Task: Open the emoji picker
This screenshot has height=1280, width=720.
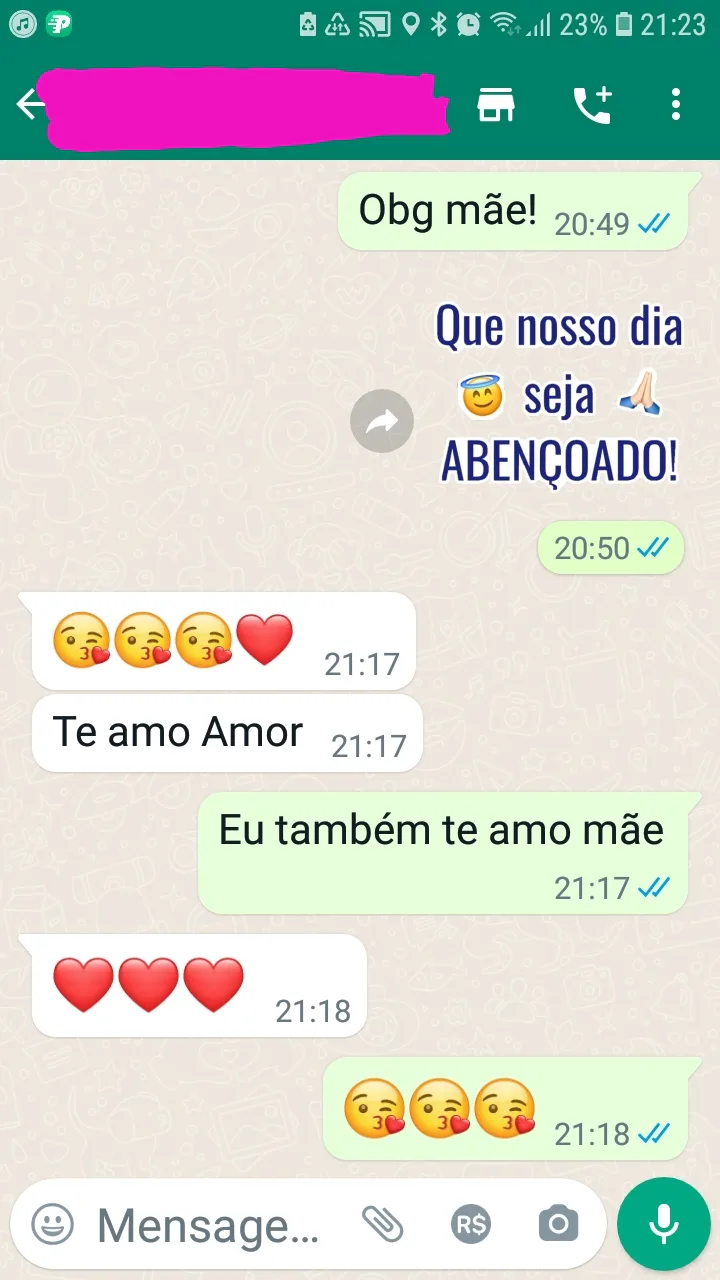Action: point(52,1223)
